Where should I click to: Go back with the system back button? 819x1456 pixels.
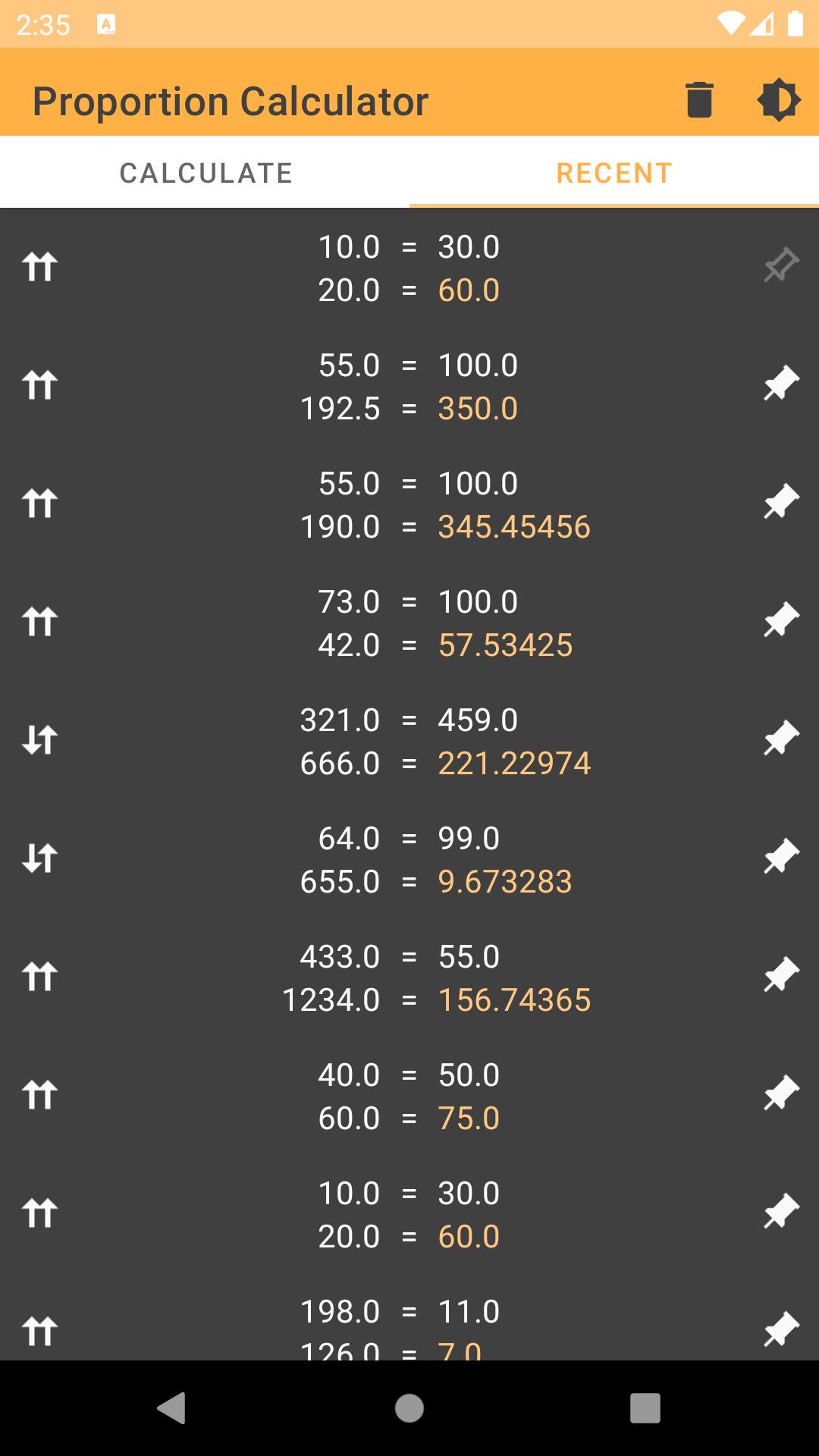(x=171, y=1408)
